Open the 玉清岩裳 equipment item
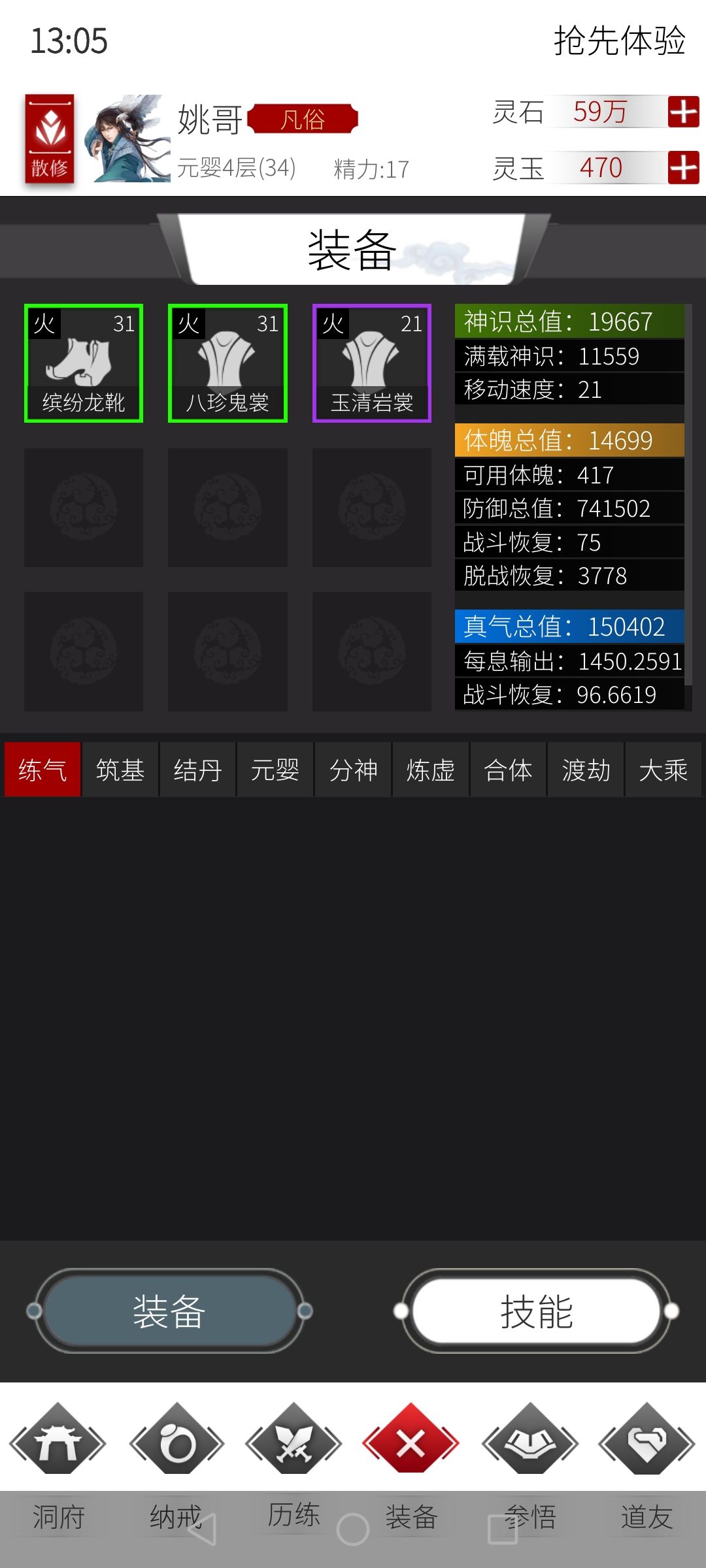The height and width of the screenshot is (1568, 706). (x=372, y=363)
